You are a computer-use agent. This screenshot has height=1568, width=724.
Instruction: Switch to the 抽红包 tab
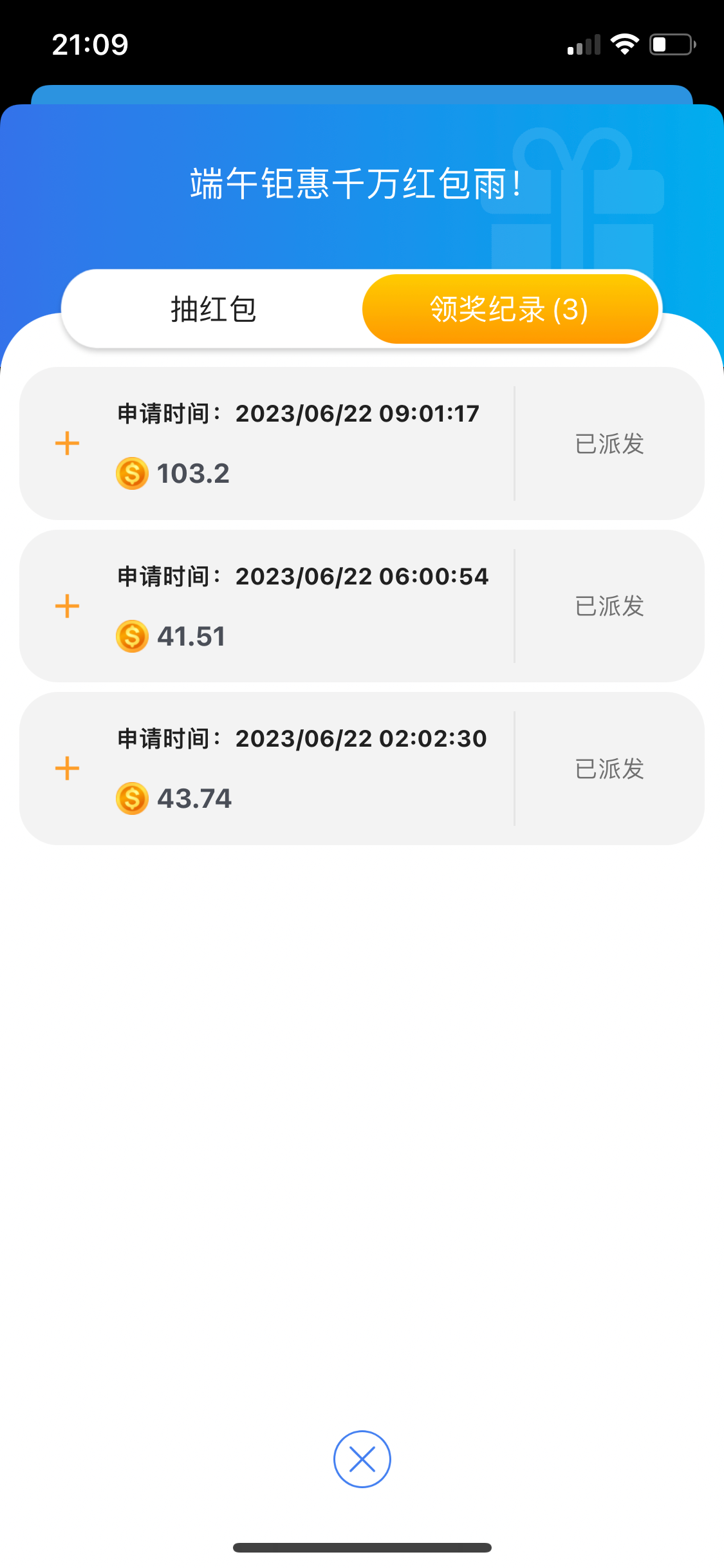coord(213,310)
